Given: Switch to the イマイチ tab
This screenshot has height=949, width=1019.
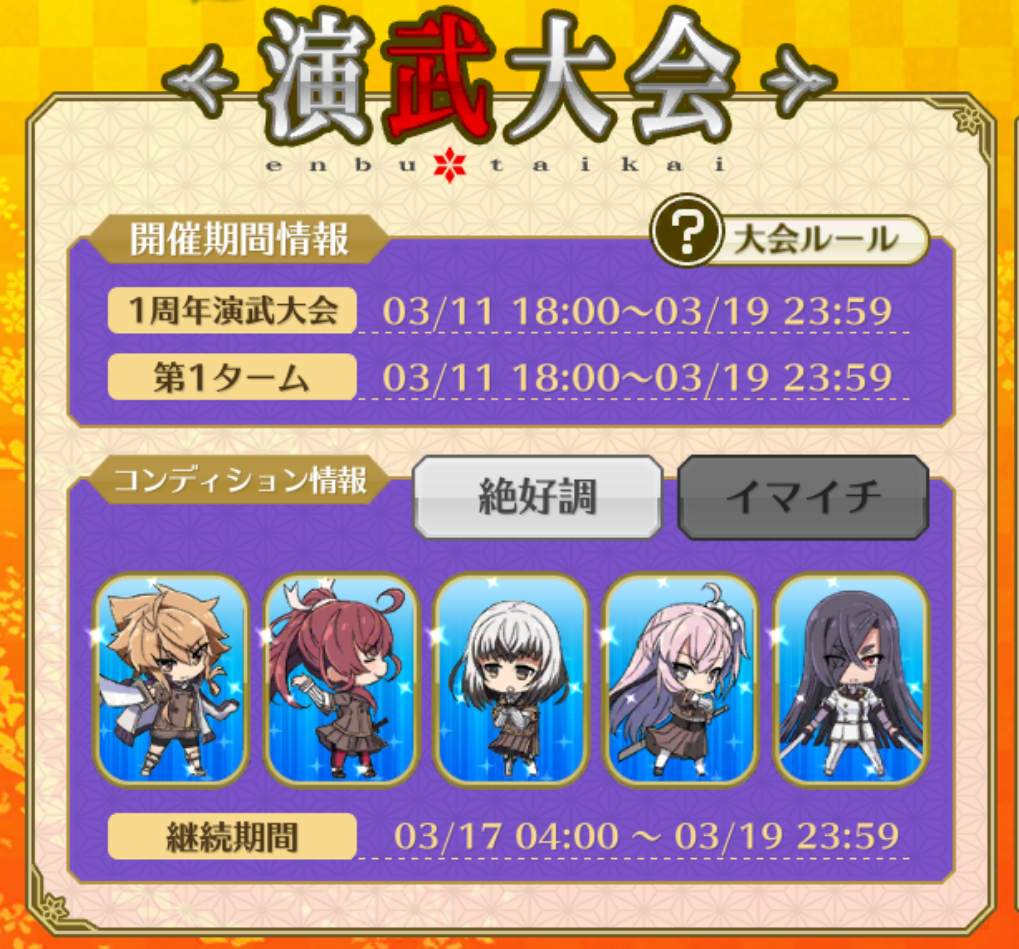Looking at the screenshot, I should [803, 497].
